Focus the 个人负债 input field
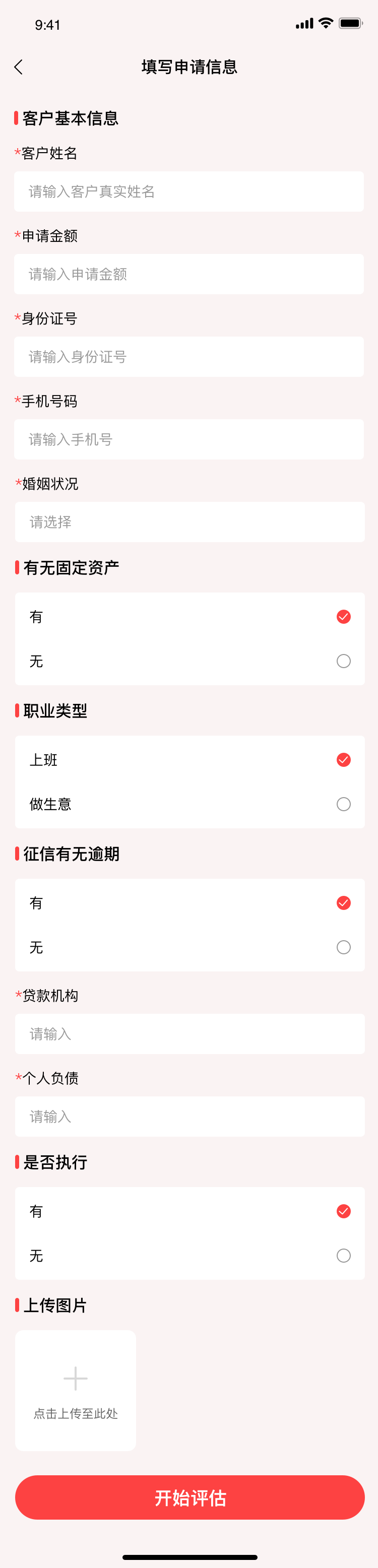The image size is (378, 1568). tap(190, 1117)
